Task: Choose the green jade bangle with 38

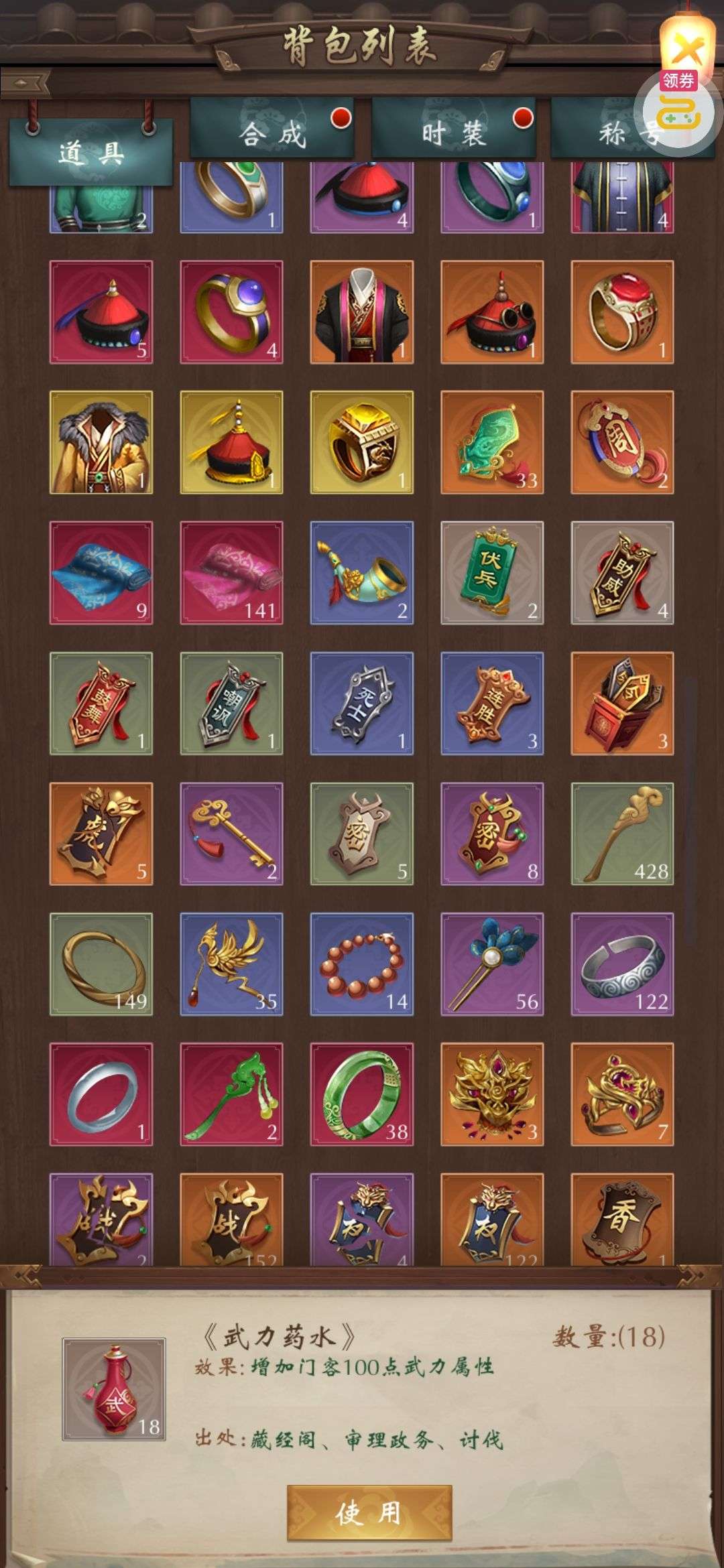Action: pos(361,1094)
